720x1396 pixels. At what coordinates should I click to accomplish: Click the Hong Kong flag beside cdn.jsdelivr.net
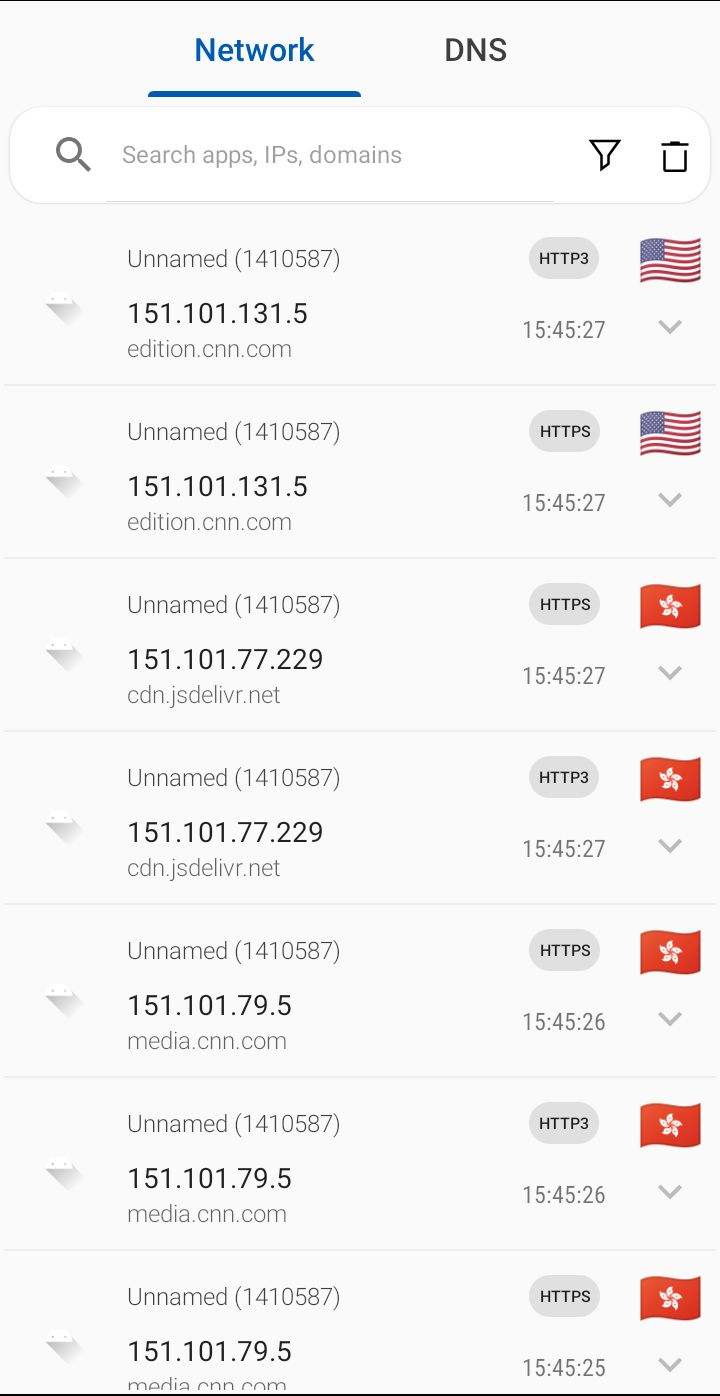pos(669,605)
